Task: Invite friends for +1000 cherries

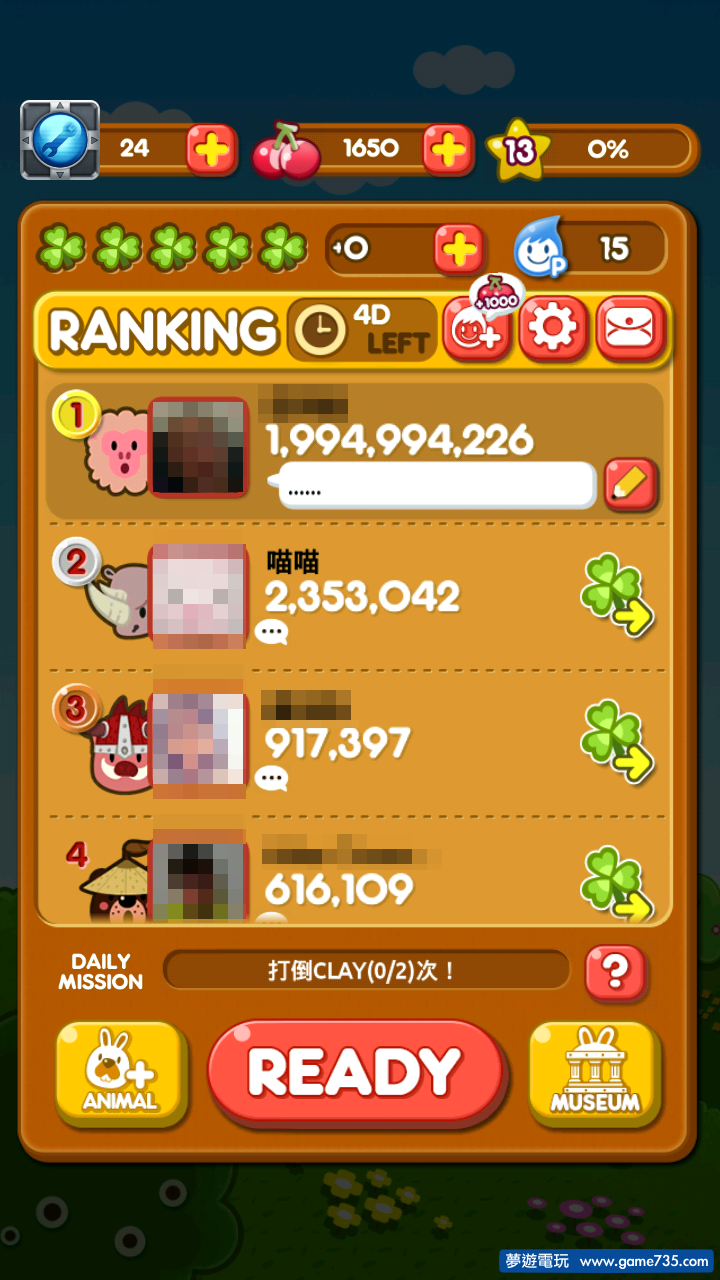Action: [x=477, y=330]
